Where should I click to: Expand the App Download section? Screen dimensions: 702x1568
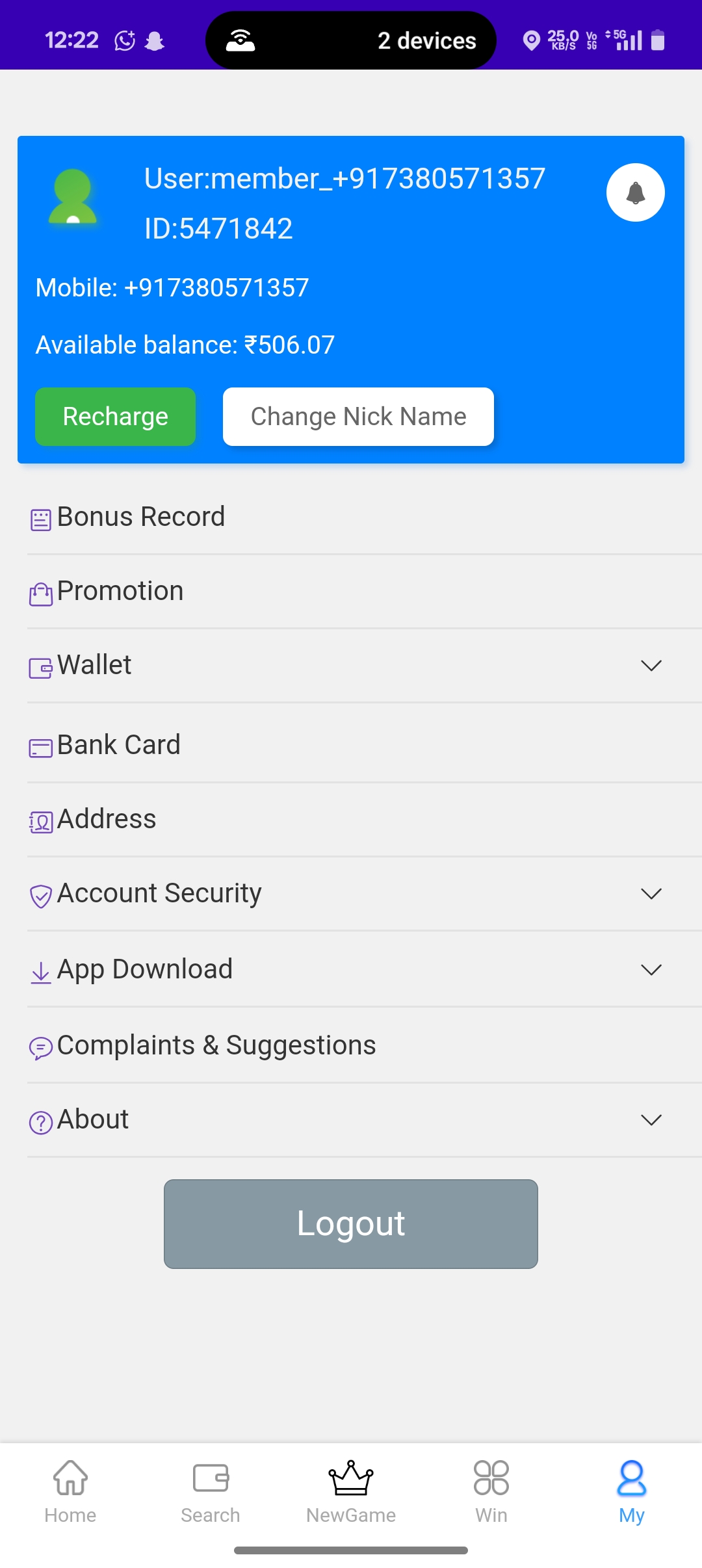click(351, 970)
